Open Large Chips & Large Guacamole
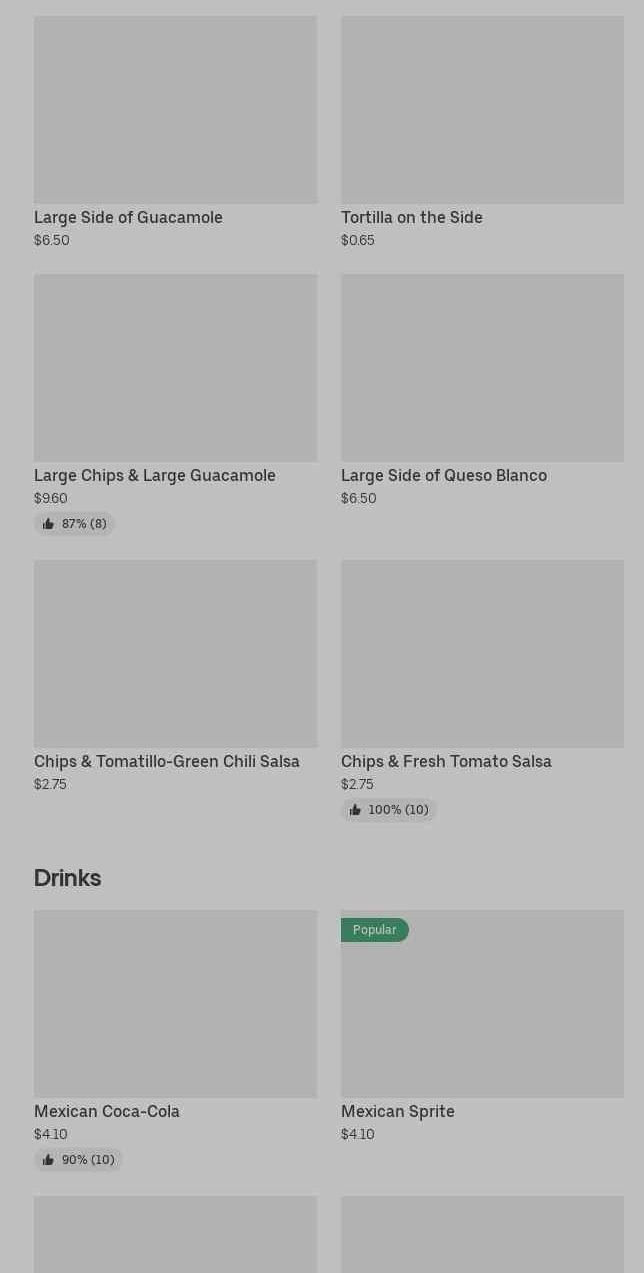 click(175, 404)
